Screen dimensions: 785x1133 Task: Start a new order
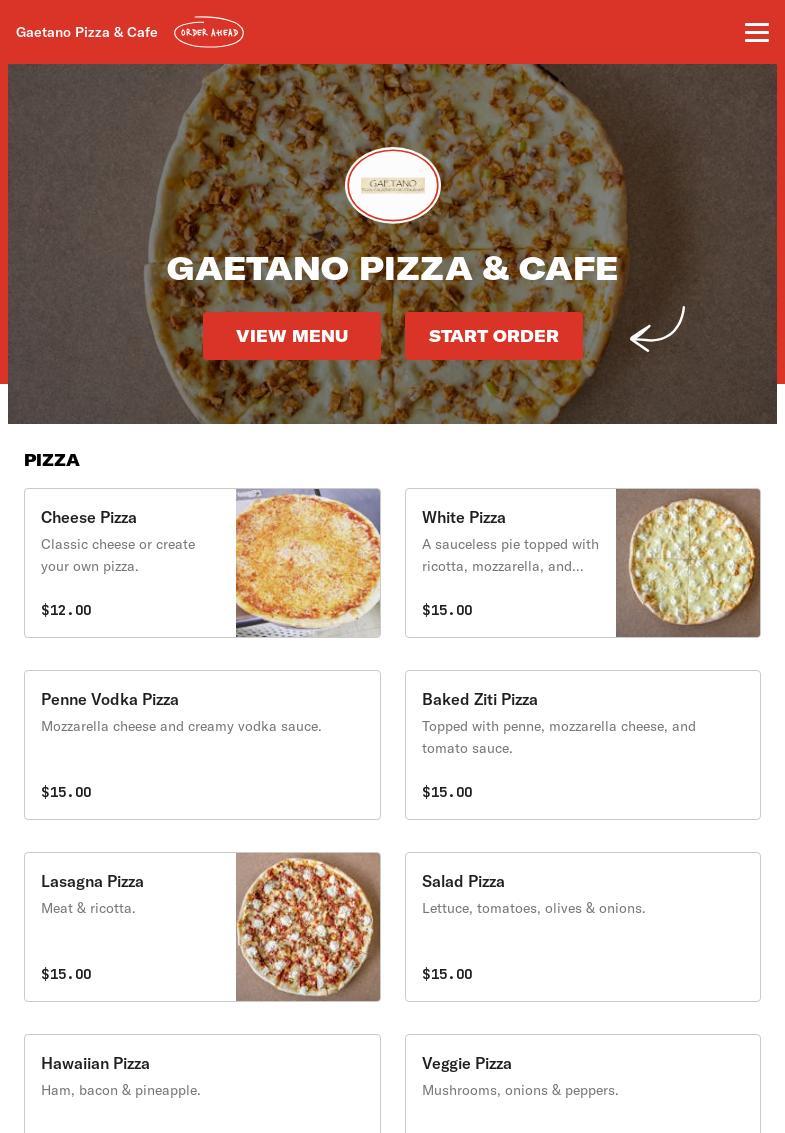pyautogui.click(x=494, y=336)
